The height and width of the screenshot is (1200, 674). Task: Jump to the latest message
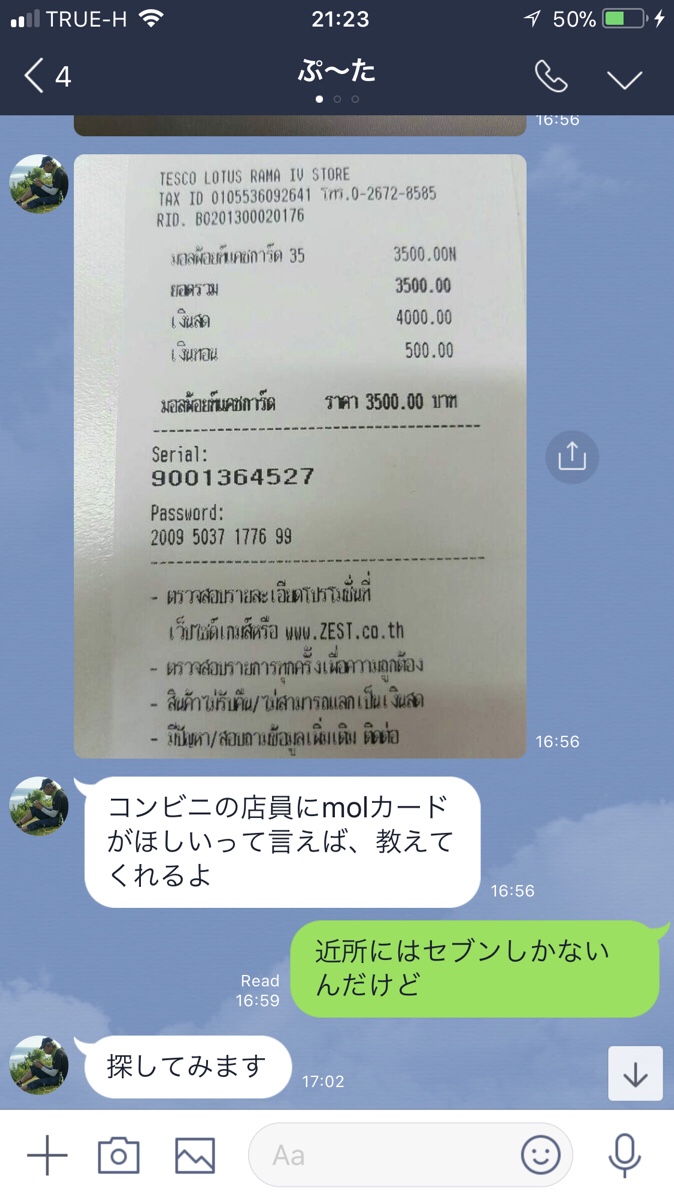click(x=636, y=1074)
